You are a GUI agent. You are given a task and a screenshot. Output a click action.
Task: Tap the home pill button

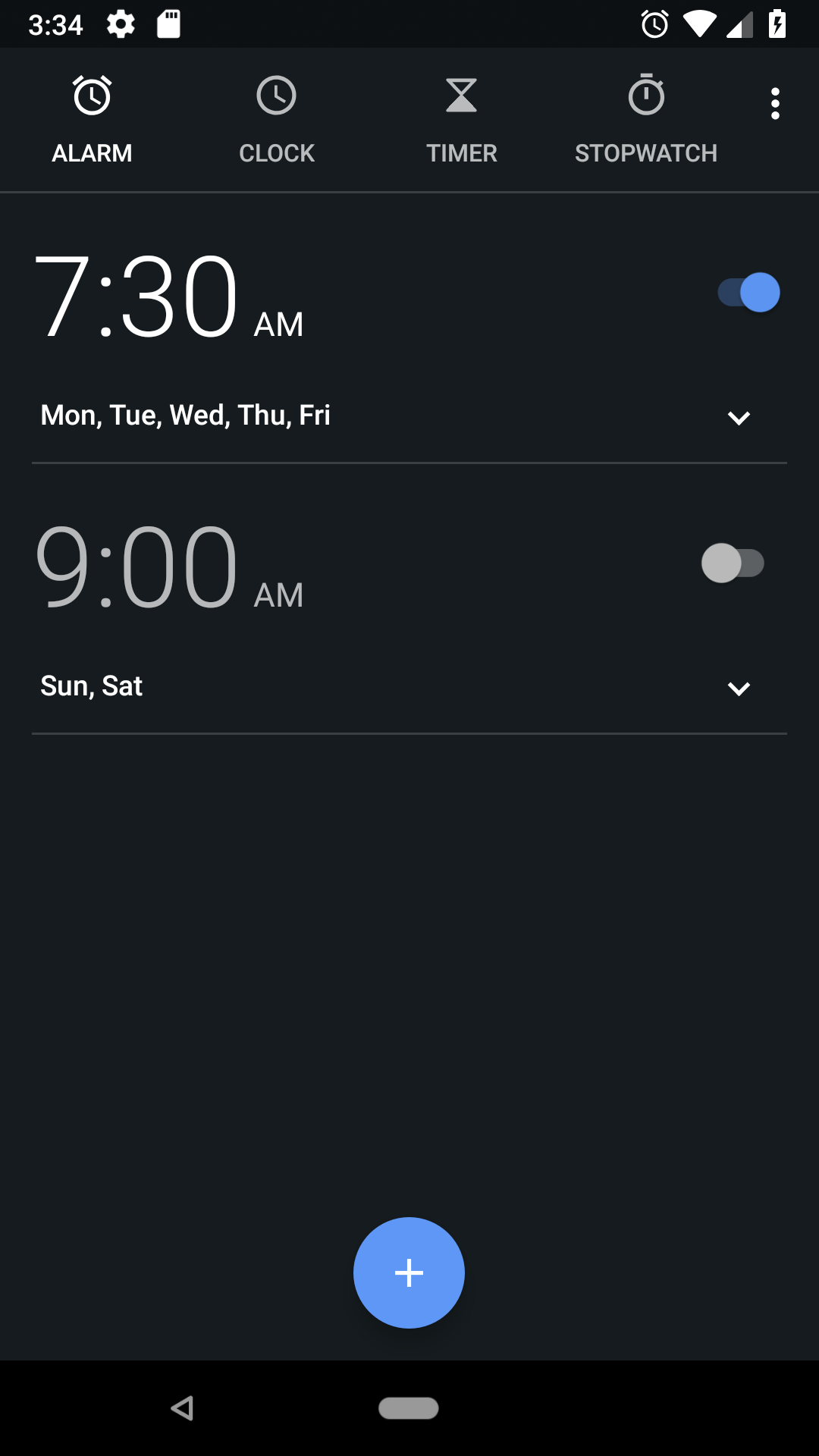(x=409, y=1408)
